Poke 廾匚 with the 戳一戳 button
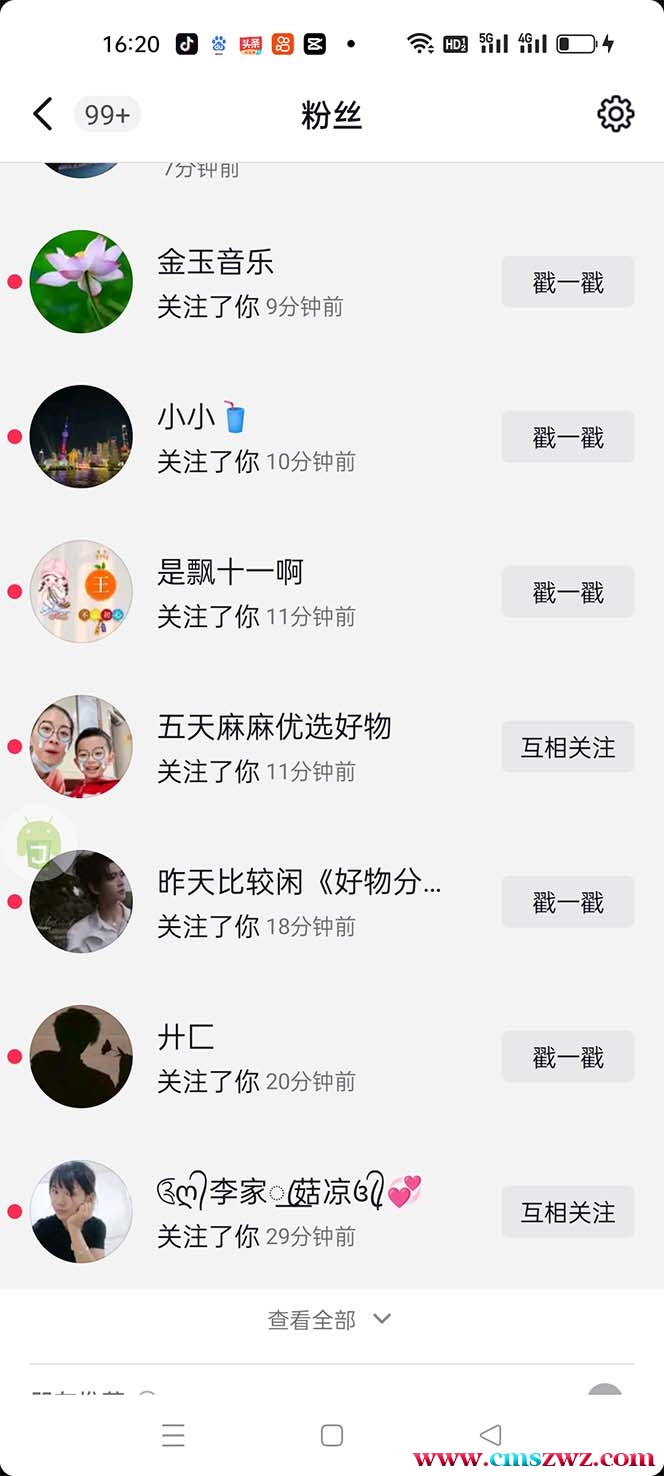 (x=567, y=1057)
